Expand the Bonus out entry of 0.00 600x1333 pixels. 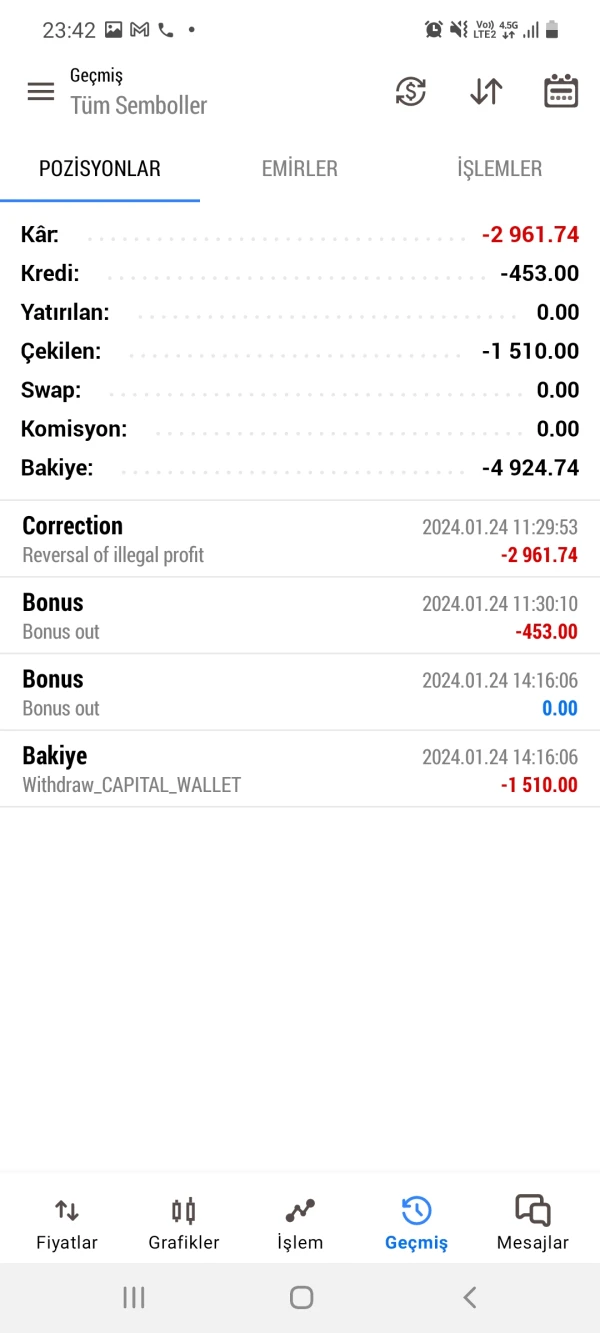pos(300,692)
